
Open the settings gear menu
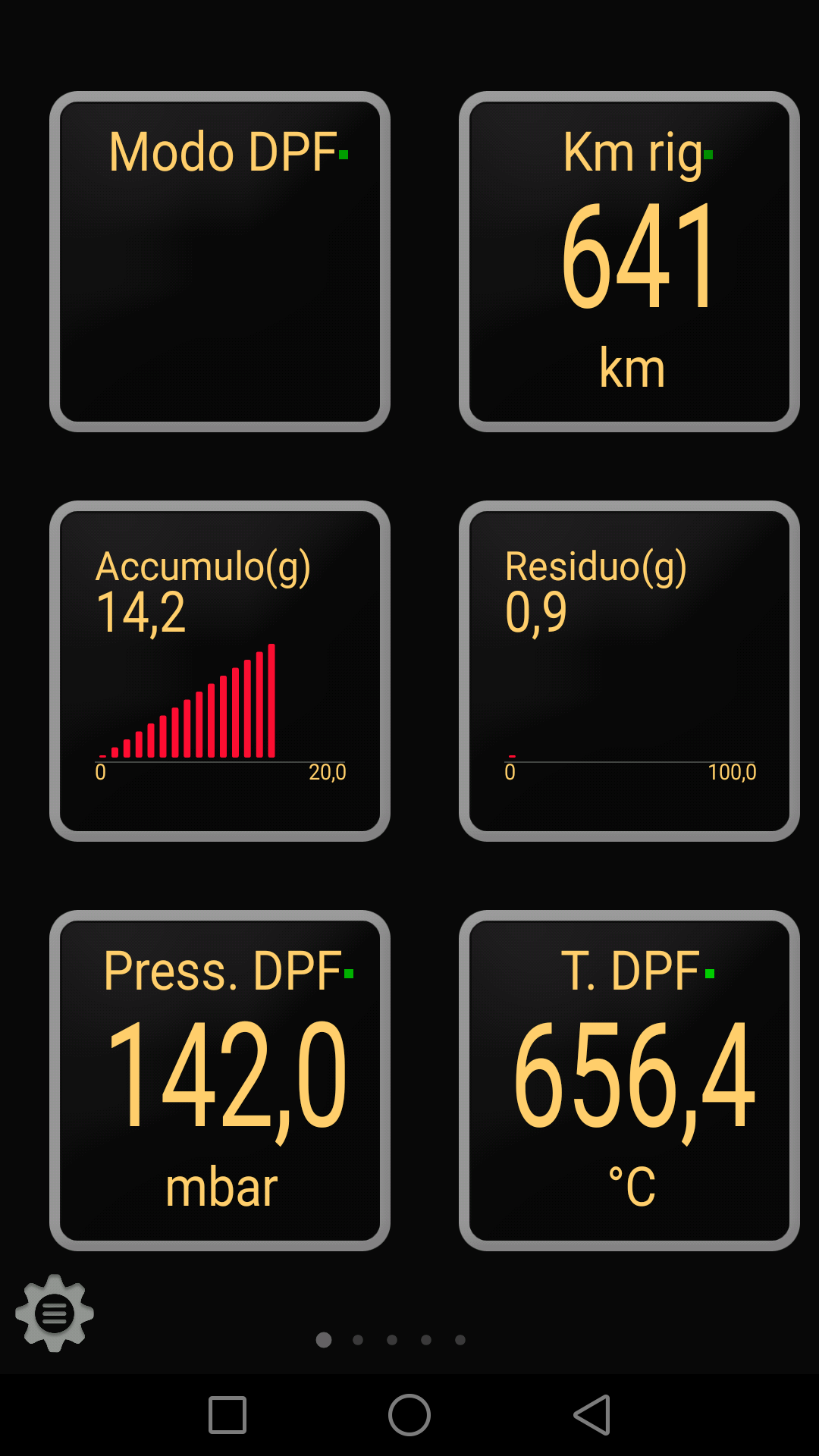pyautogui.click(x=55, y=1313)
